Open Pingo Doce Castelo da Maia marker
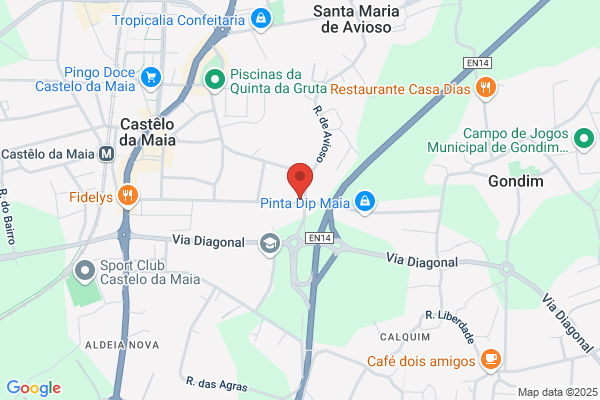600x400 pixels. pos(151,78)
